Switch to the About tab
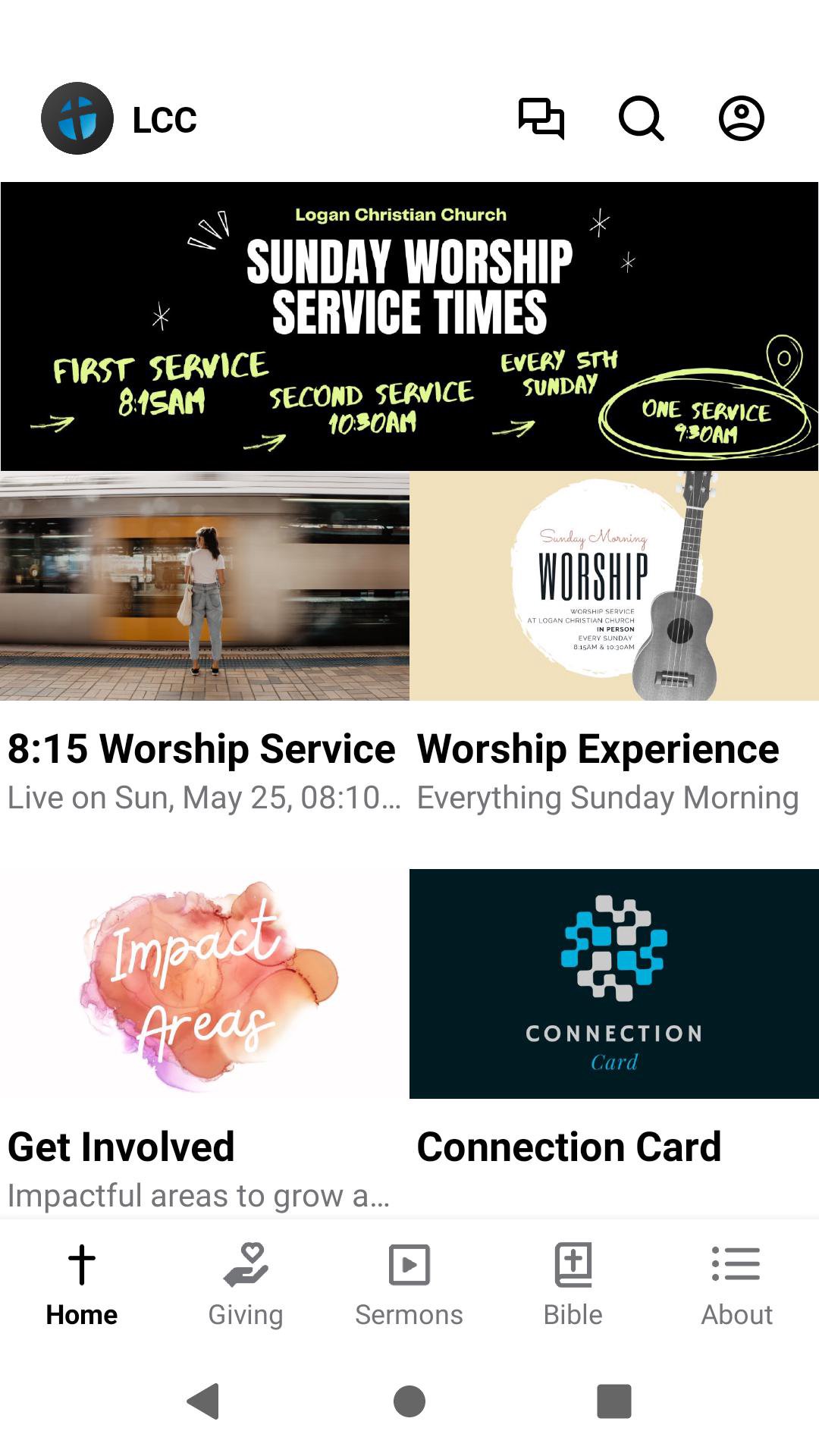Image resolution: width=819 pixels, height=1456 pixels. [x=736, y=1285]
